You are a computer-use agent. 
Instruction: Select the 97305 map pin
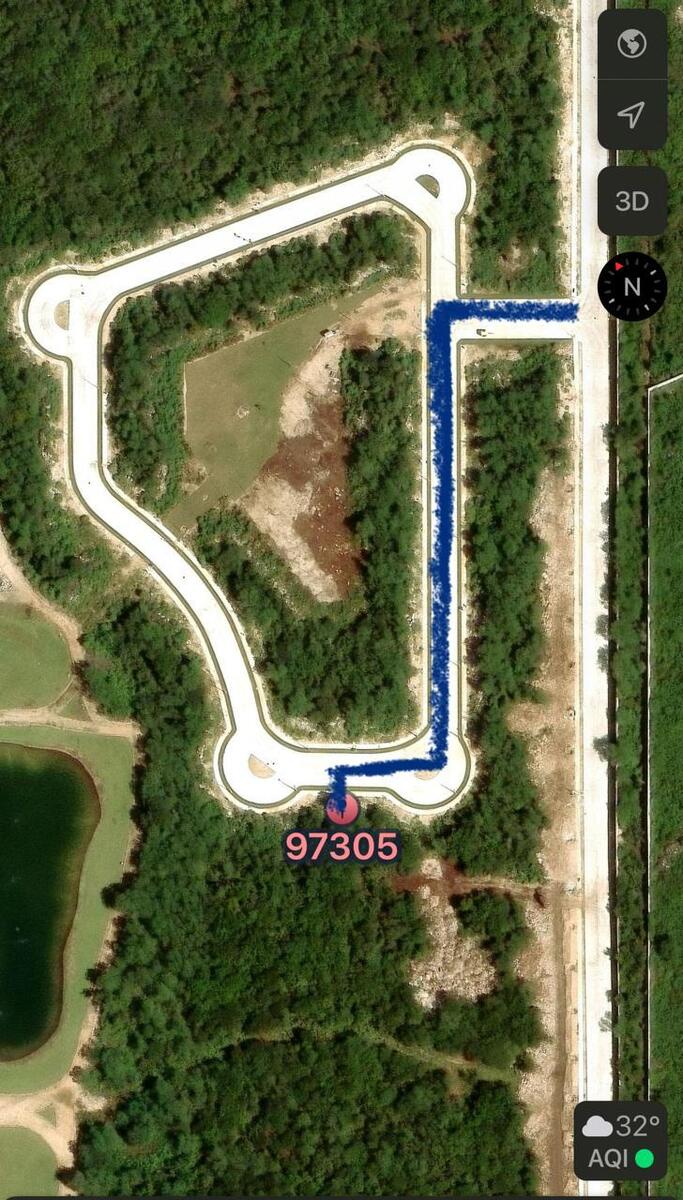coord(342,808)
